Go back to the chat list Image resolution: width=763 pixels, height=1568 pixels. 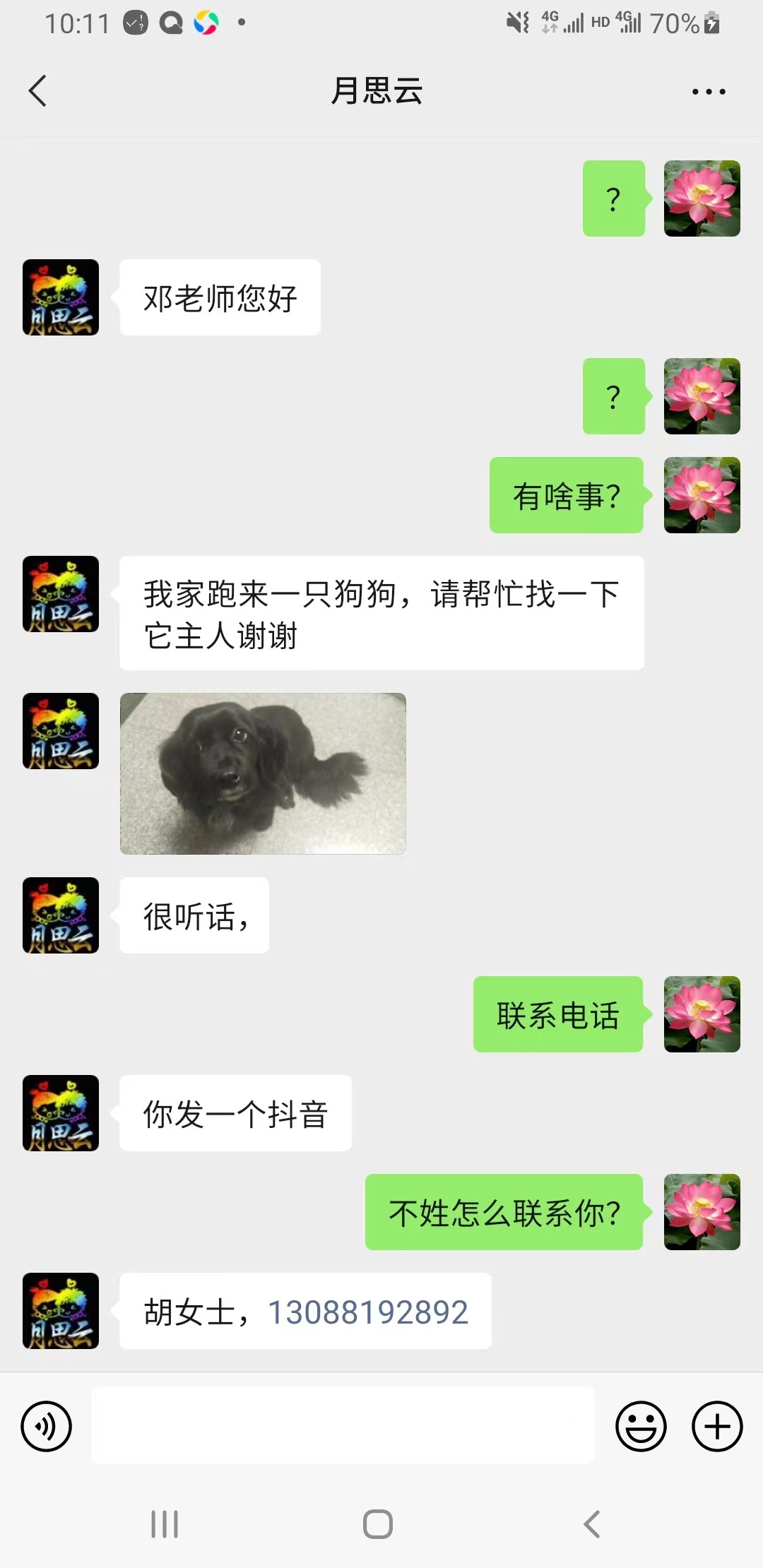38,91
